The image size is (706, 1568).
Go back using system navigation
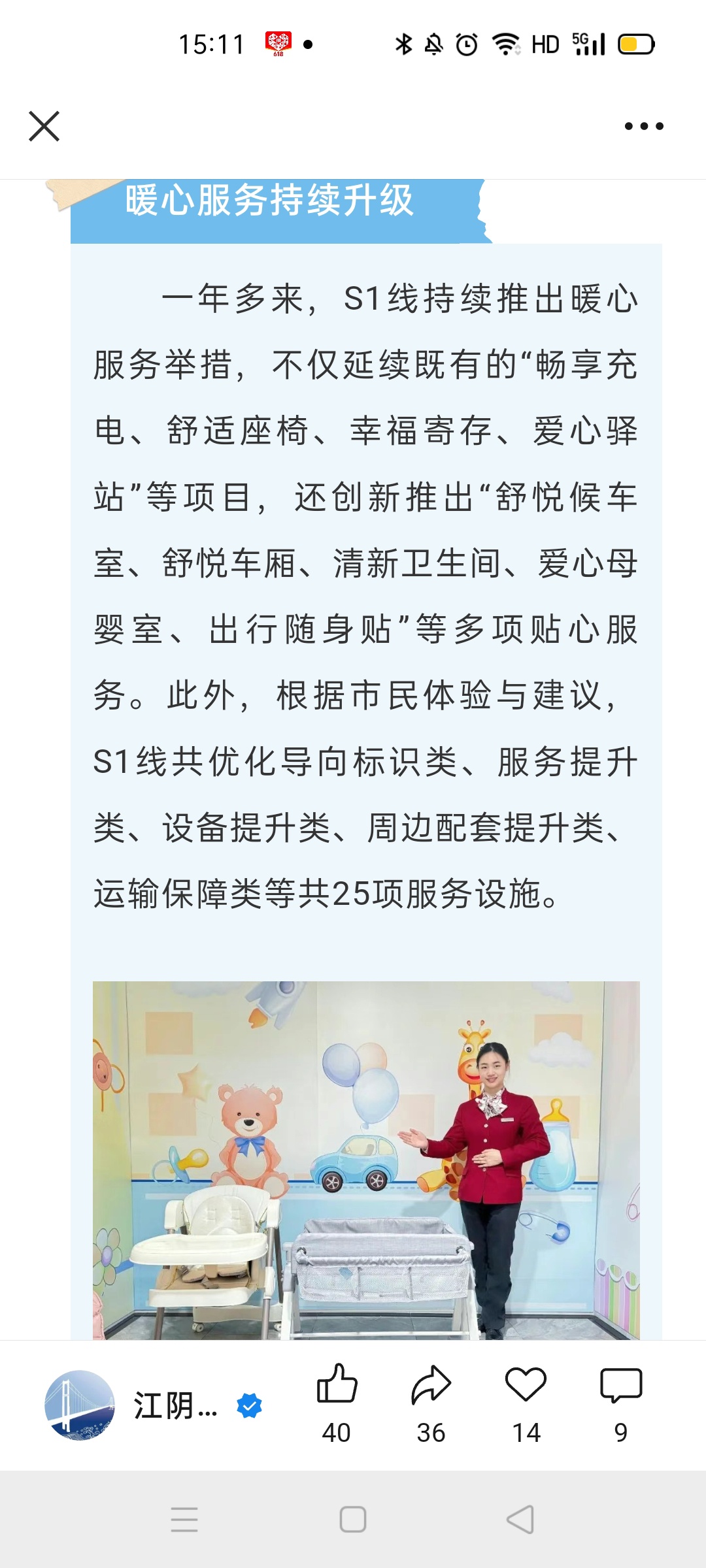(x=520, y=1520)
